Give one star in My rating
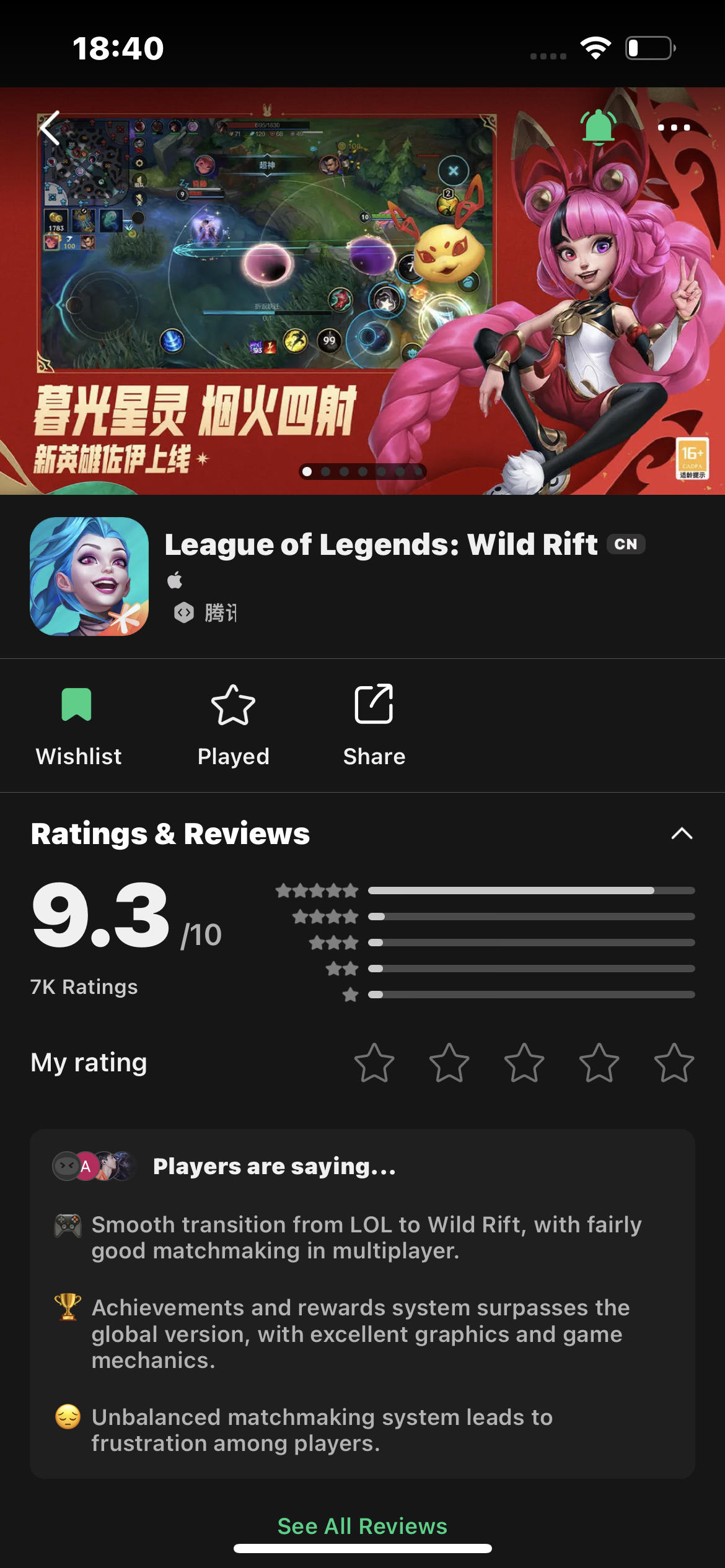 [374, 1063]
